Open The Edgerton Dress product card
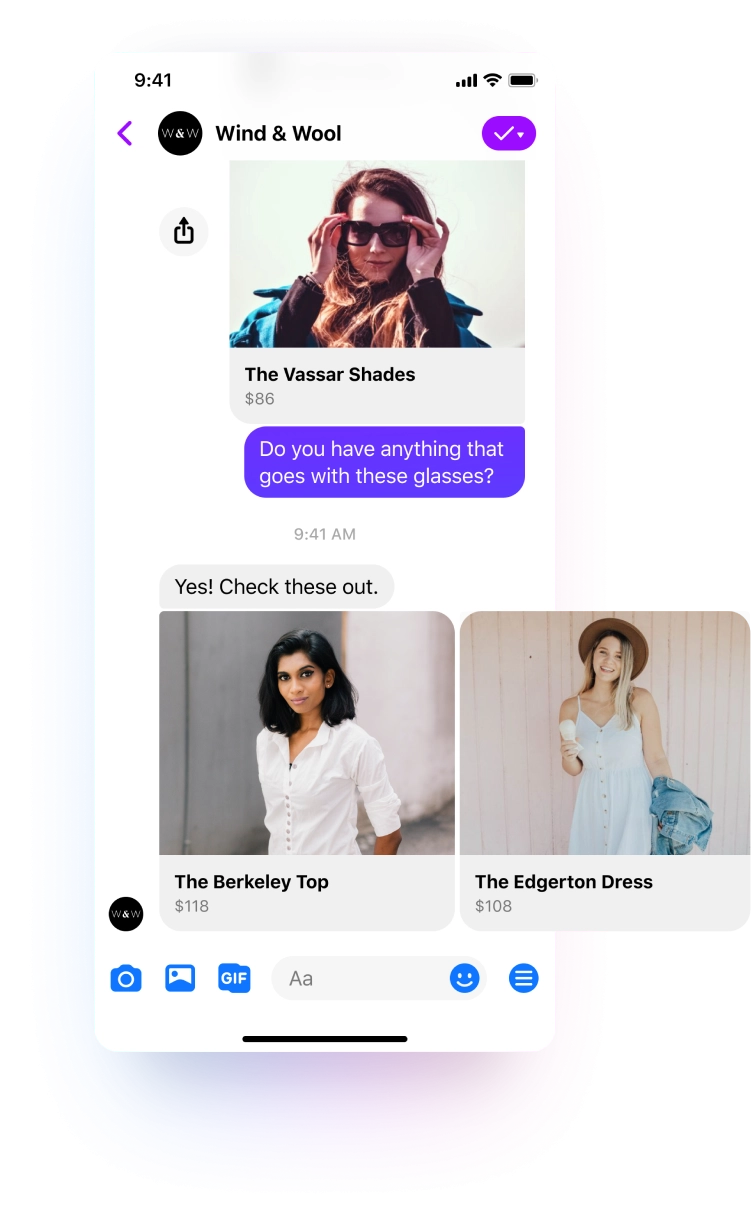 coord(605,771)
